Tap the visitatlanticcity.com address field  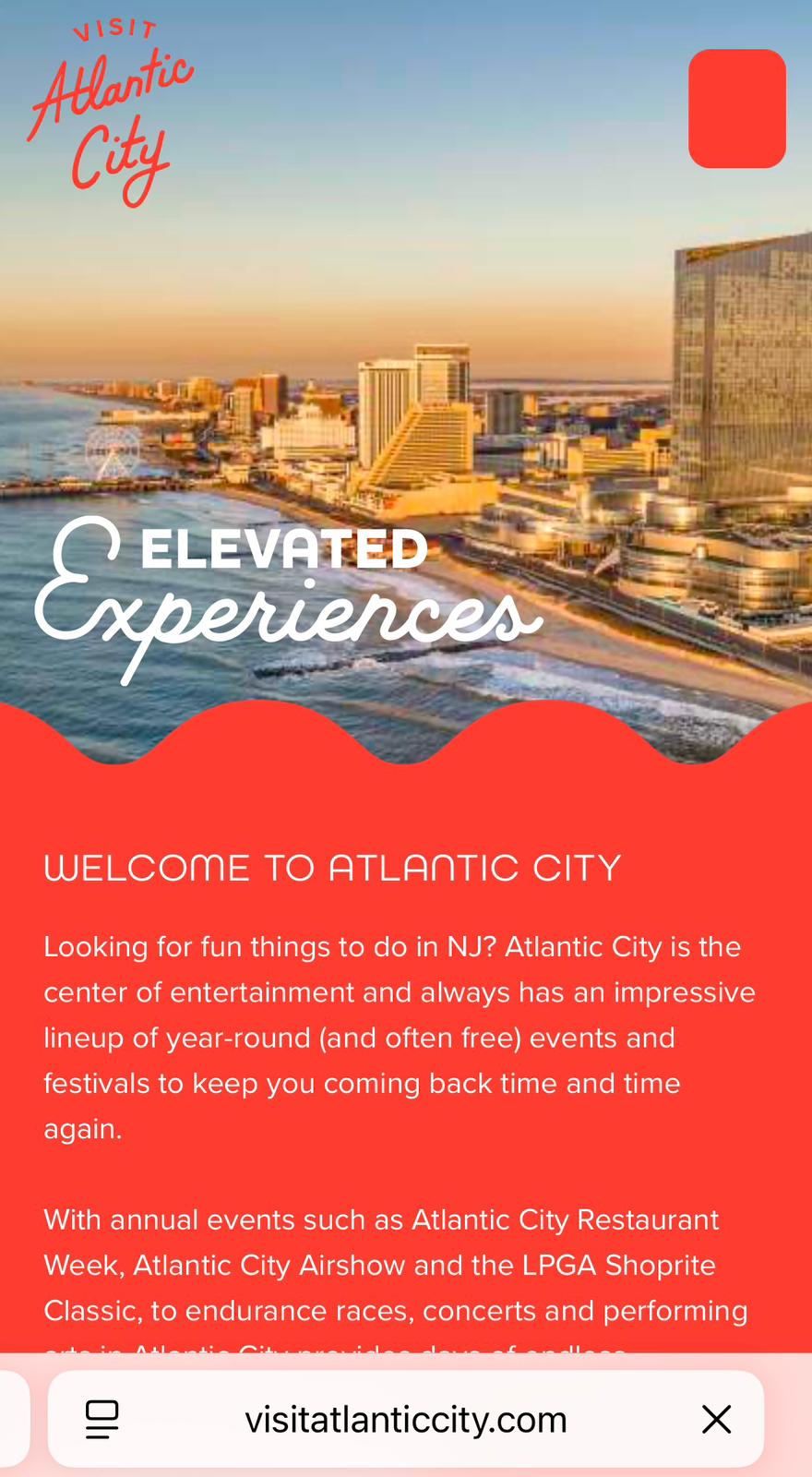(406, 1419)
